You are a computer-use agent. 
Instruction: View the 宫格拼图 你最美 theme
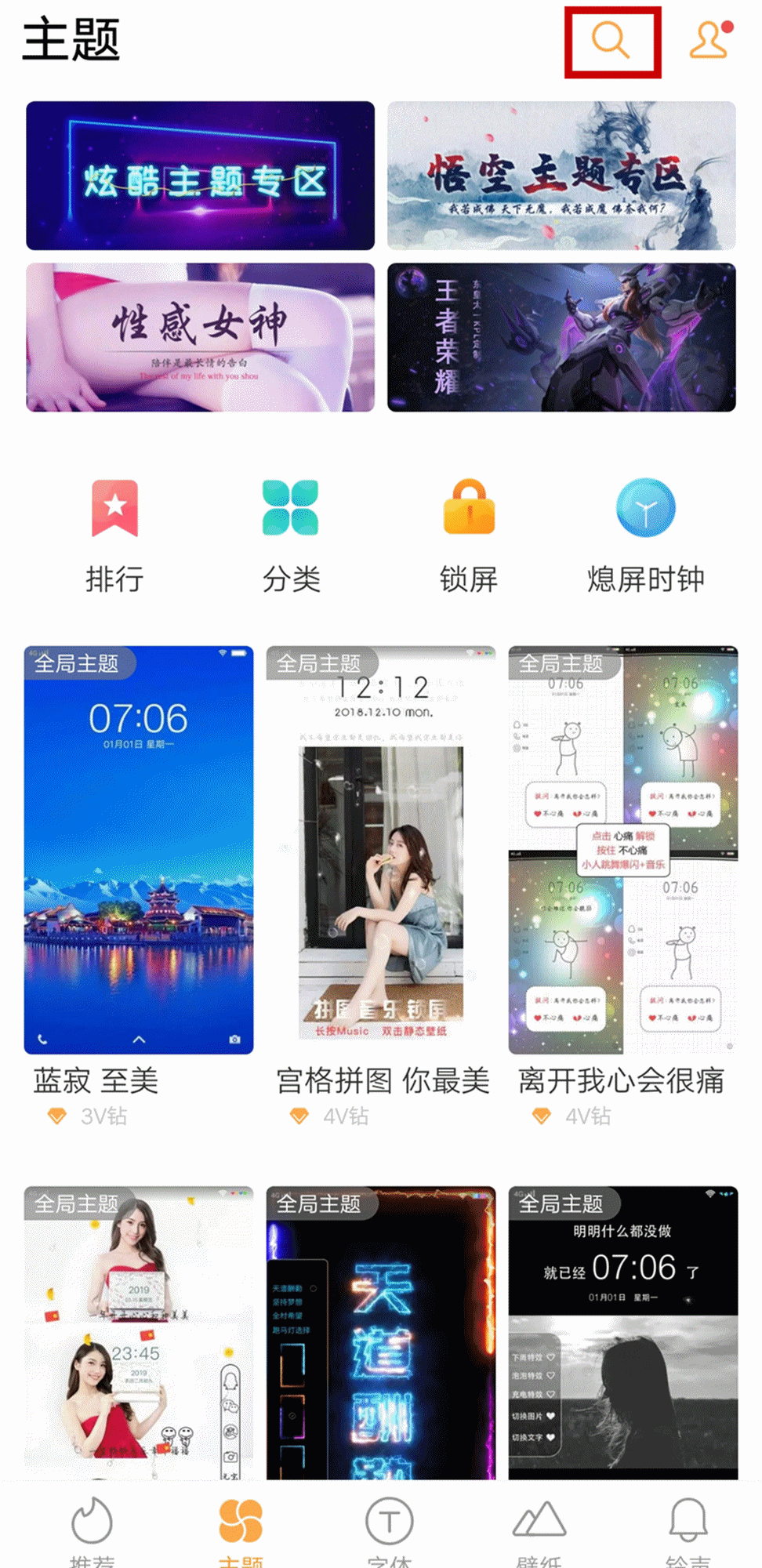pos(381,850)
